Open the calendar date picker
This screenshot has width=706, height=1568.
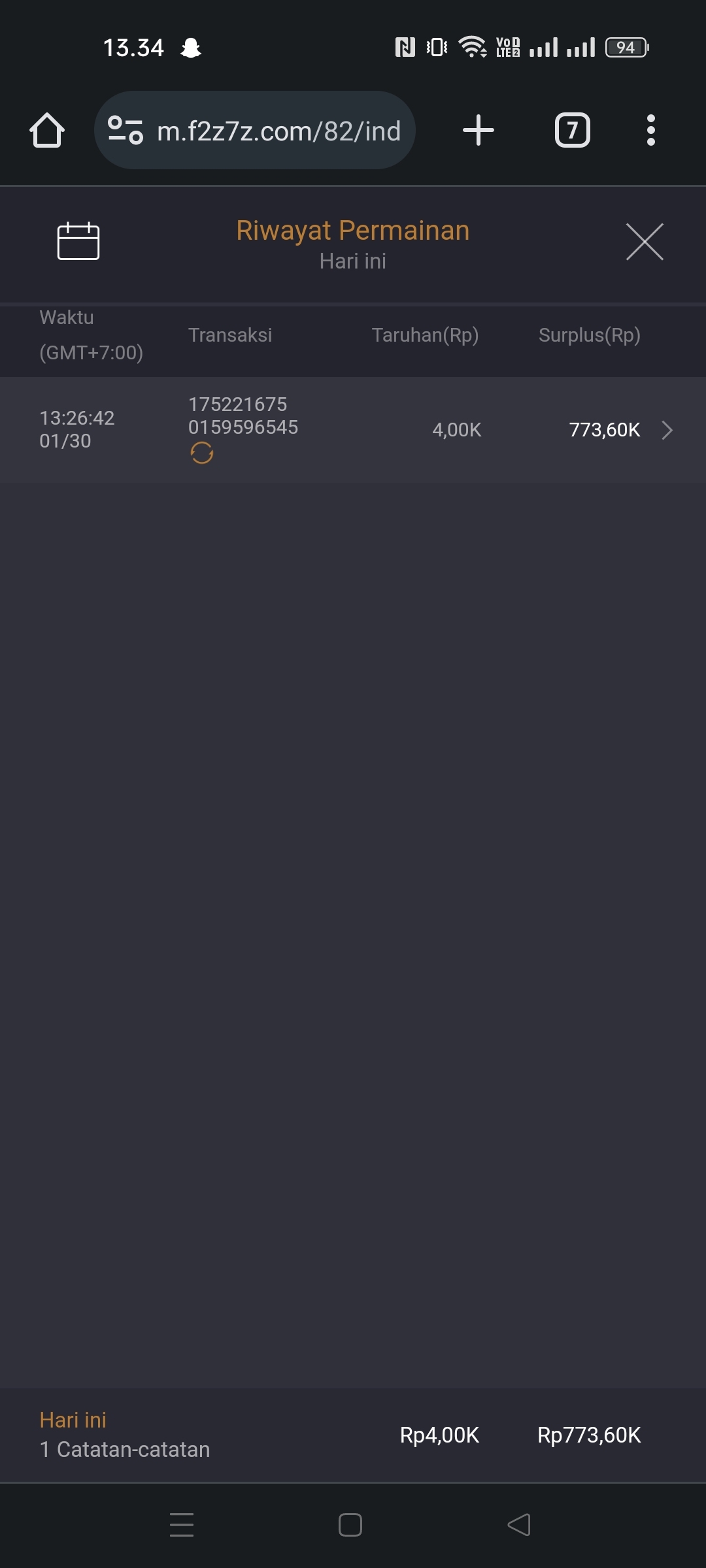pos(78,241)
